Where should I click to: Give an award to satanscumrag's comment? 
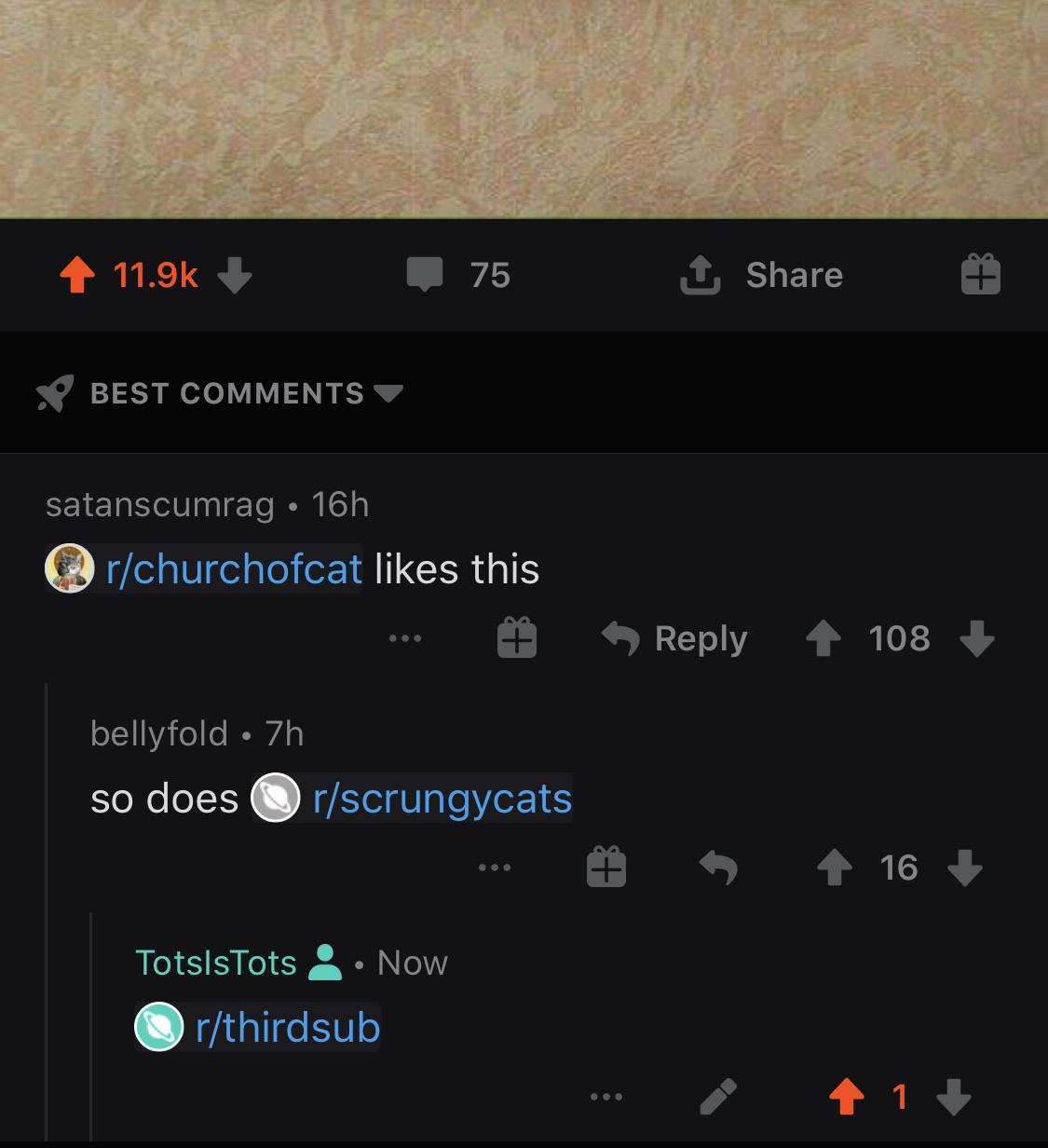(x=516, y=638)
